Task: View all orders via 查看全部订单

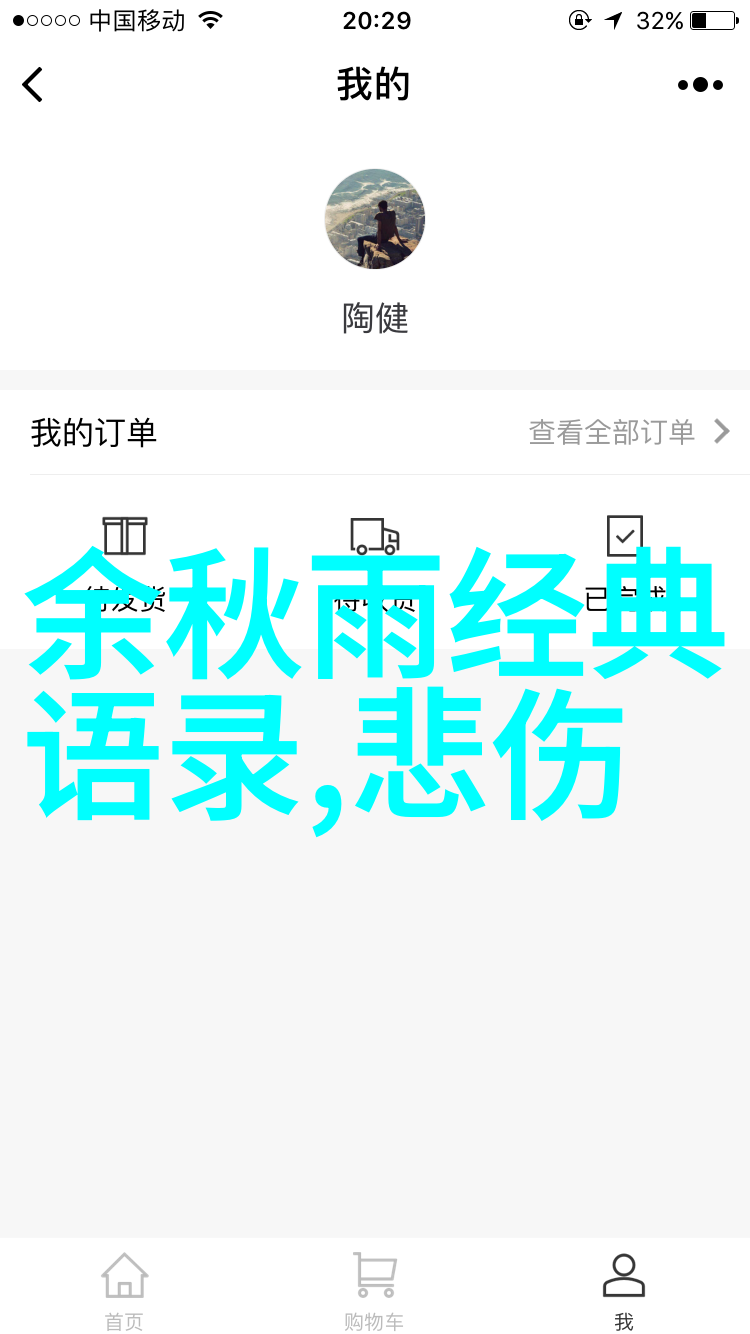Action: (629, 432)
